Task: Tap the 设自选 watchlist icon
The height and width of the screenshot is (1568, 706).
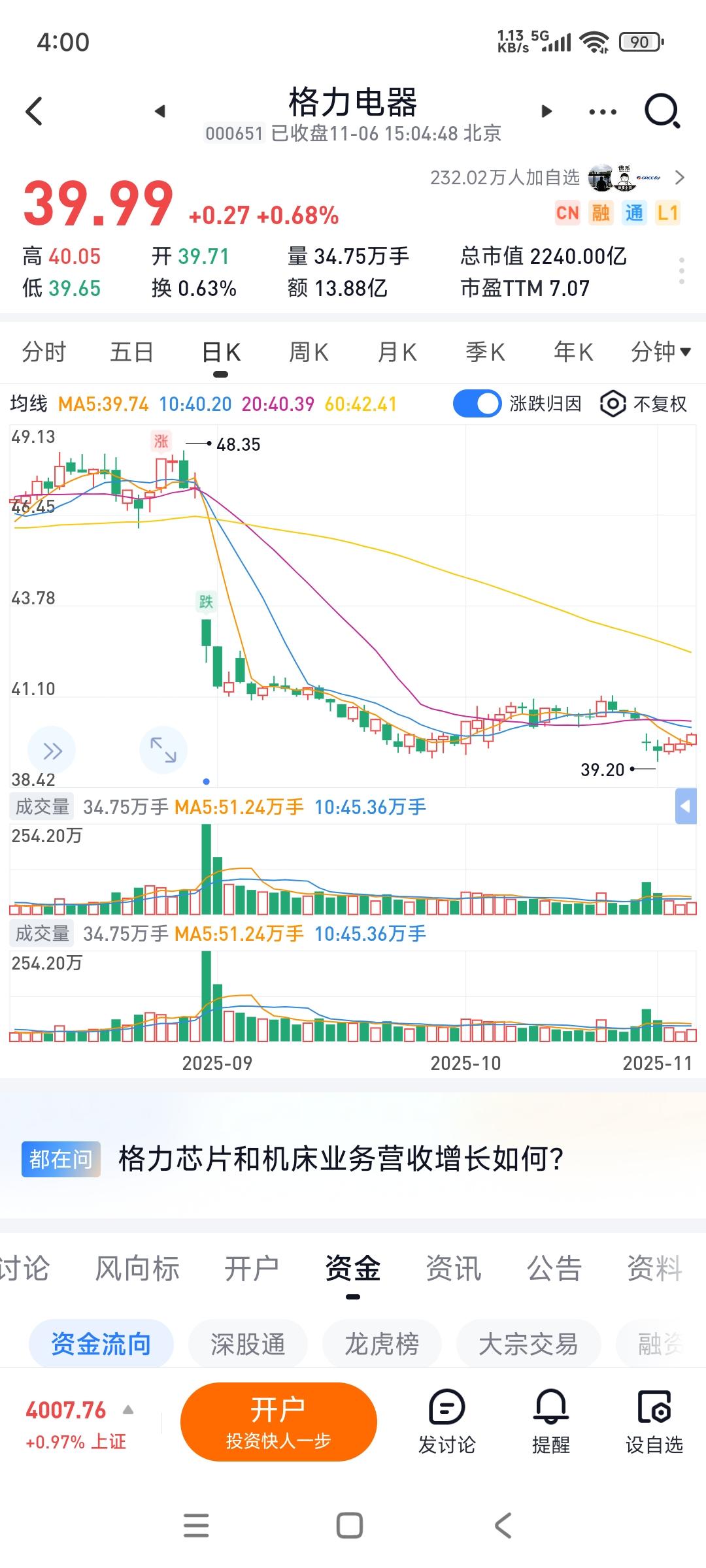Action: pos(657,1409)
